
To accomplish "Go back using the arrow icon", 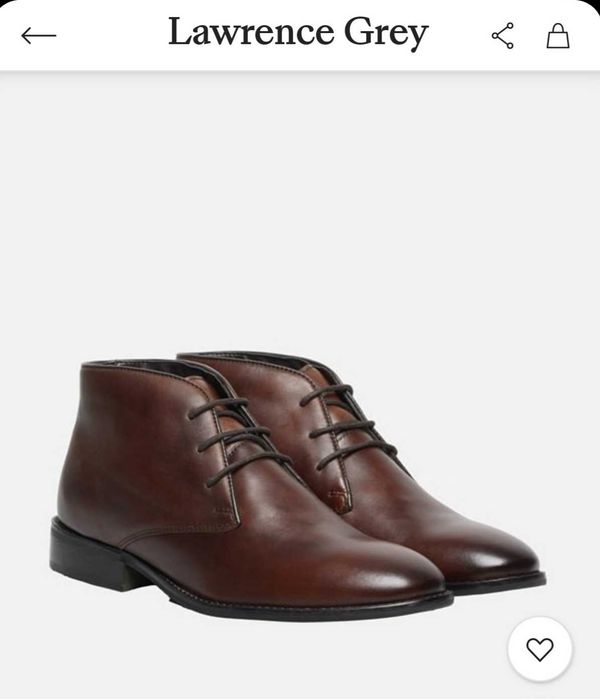I will click(38, 36).
